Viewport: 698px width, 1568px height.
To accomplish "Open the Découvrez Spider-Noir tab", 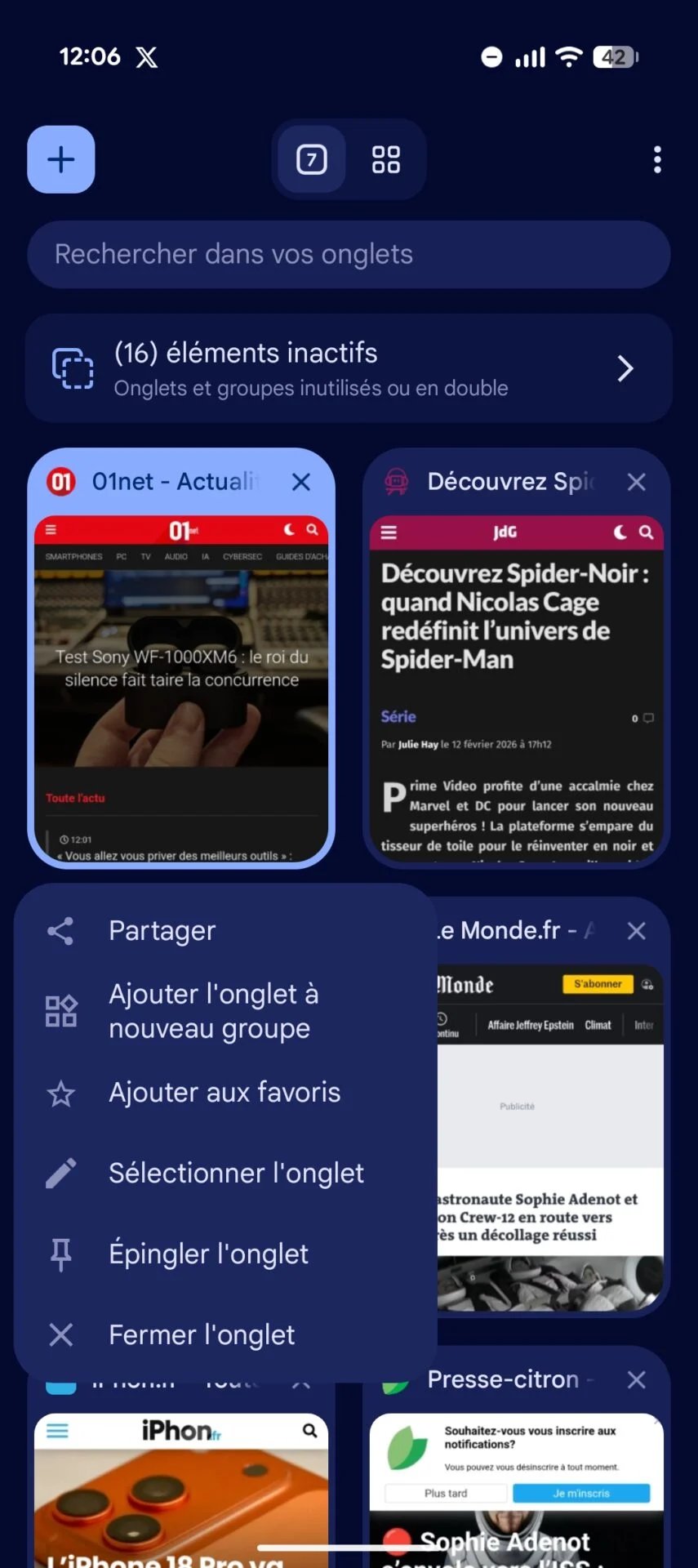I will [516, 686].
